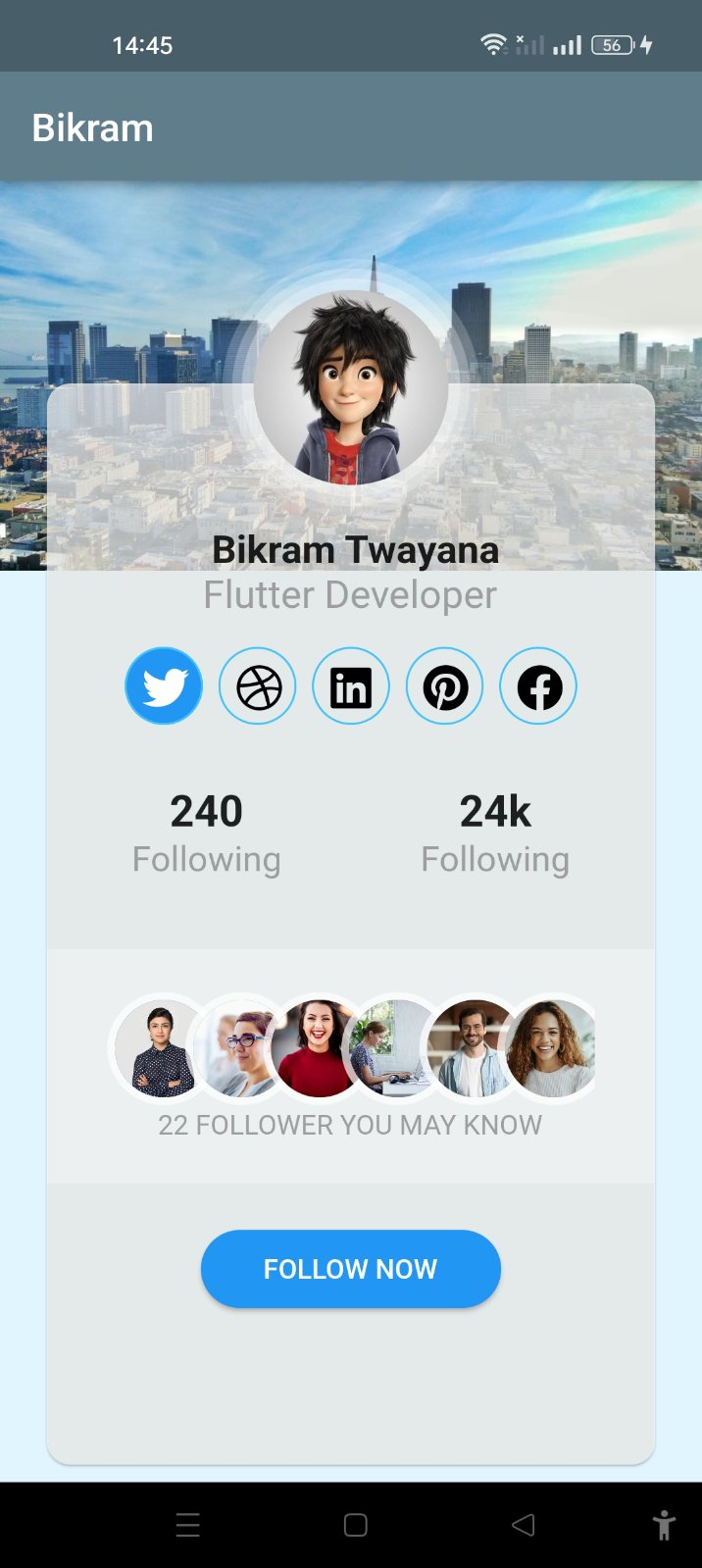
Task: Tap the Follow Now button
Action: pyautogui.click(x=351, y=1268)
